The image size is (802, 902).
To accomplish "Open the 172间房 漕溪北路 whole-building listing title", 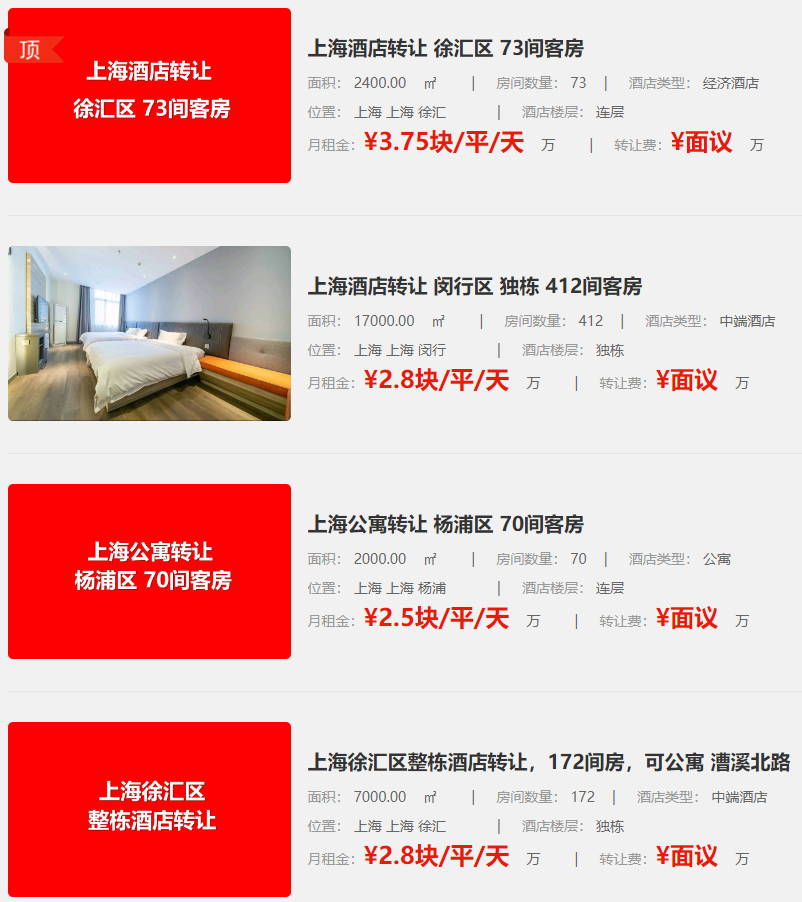I will [548, 763].
